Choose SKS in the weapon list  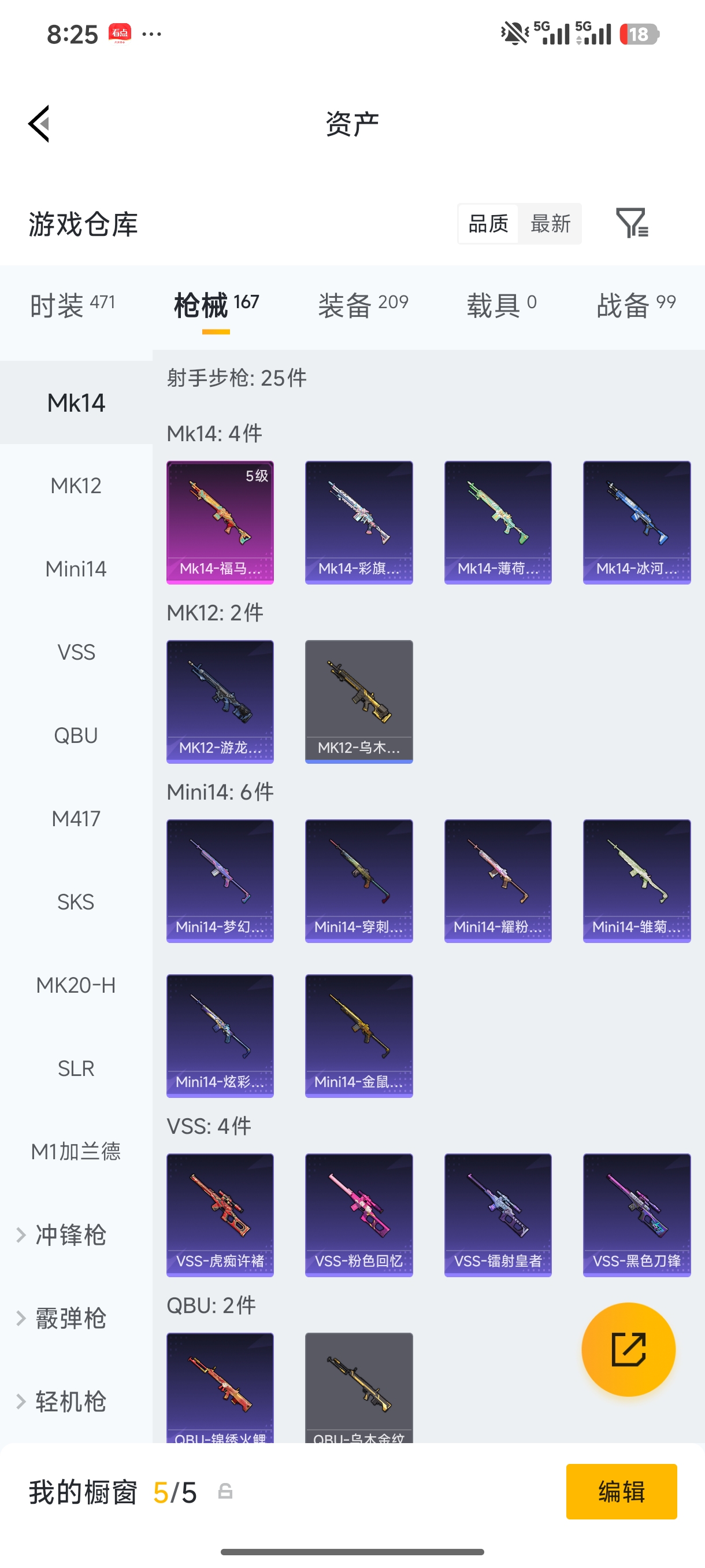coord(76,901)
